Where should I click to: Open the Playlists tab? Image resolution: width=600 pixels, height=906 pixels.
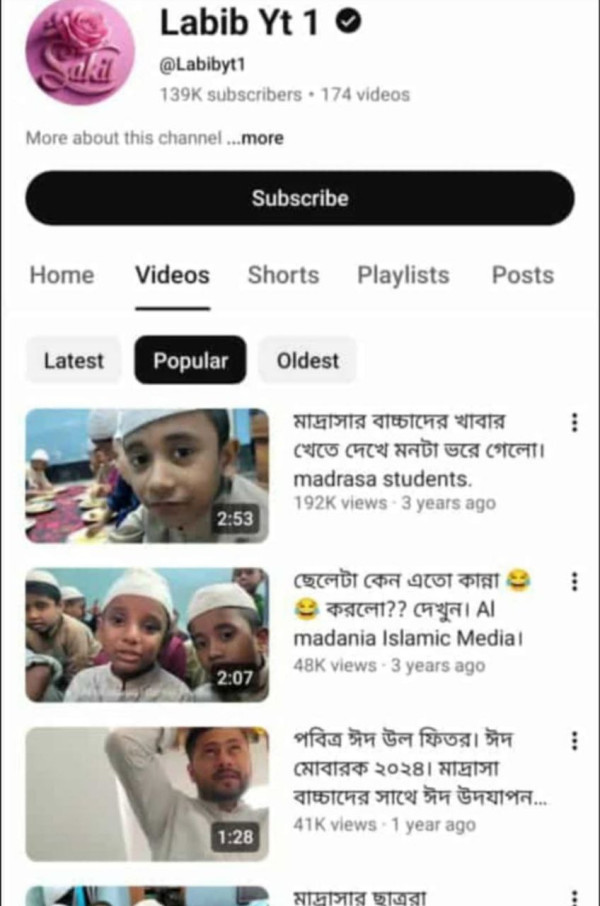(x=403, y=275)
